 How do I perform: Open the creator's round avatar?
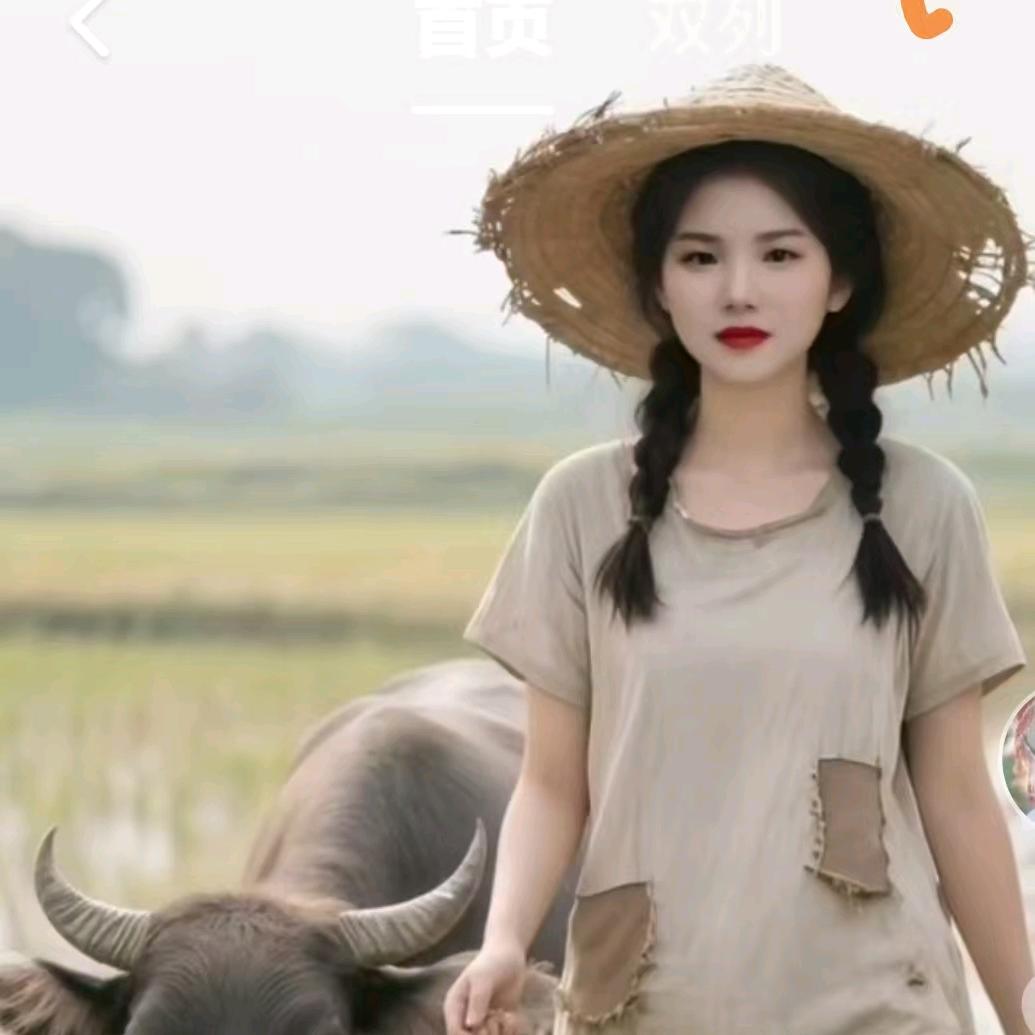(x=1020, y=757)
